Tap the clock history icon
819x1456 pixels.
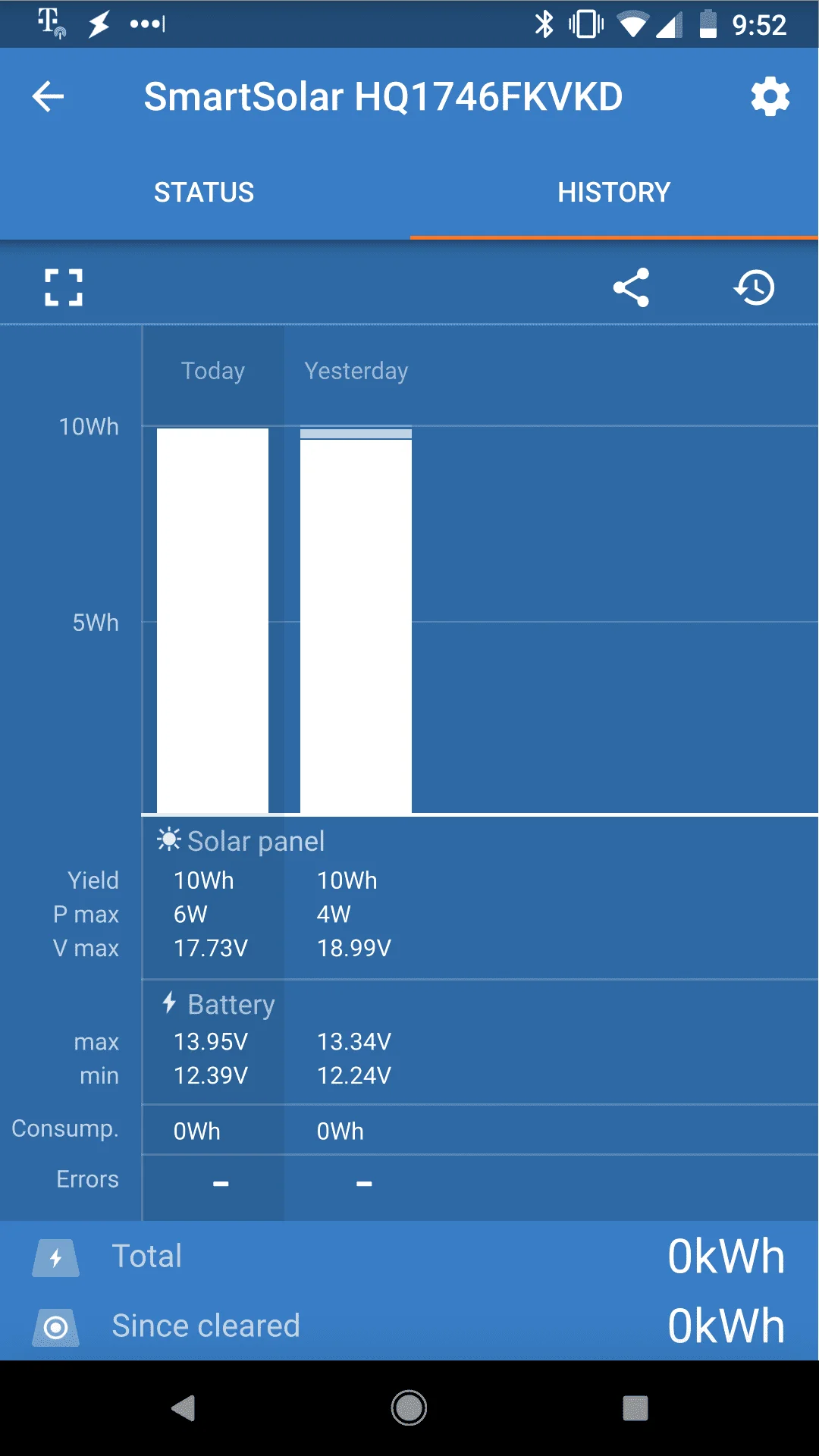755,287
